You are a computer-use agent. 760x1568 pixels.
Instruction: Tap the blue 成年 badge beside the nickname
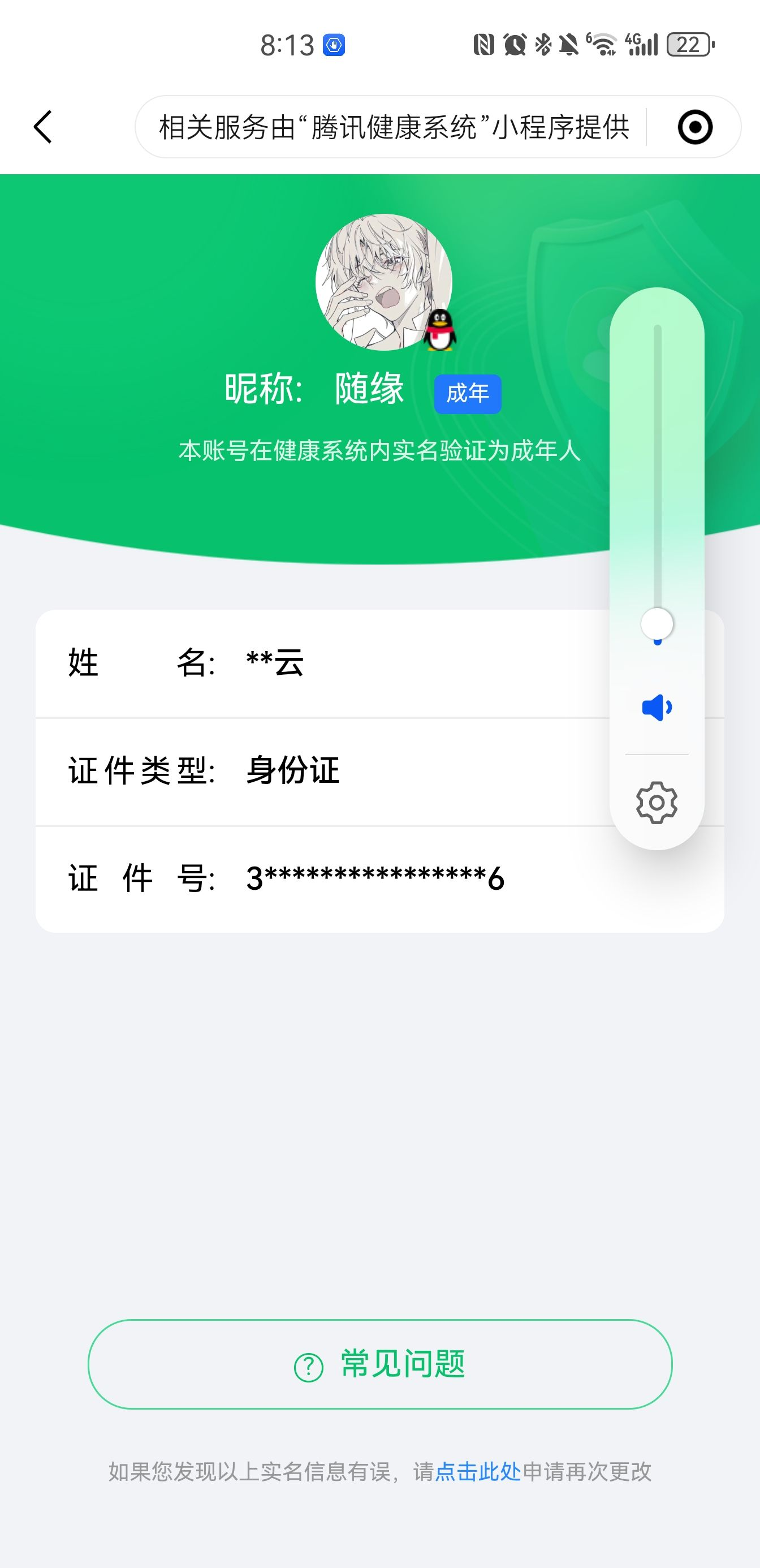pos(468,394)
